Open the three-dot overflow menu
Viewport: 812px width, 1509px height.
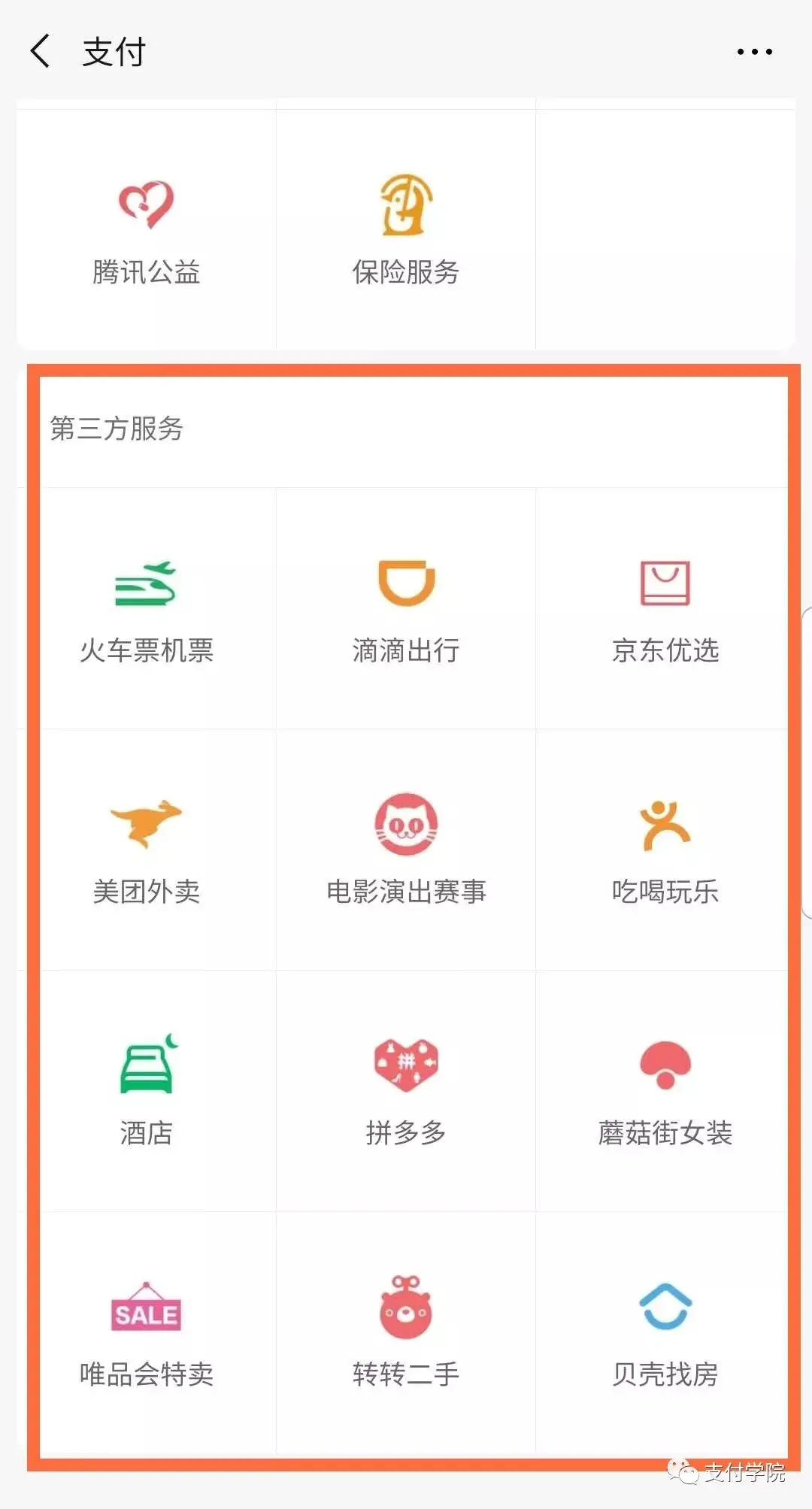(x=754, y=52)
